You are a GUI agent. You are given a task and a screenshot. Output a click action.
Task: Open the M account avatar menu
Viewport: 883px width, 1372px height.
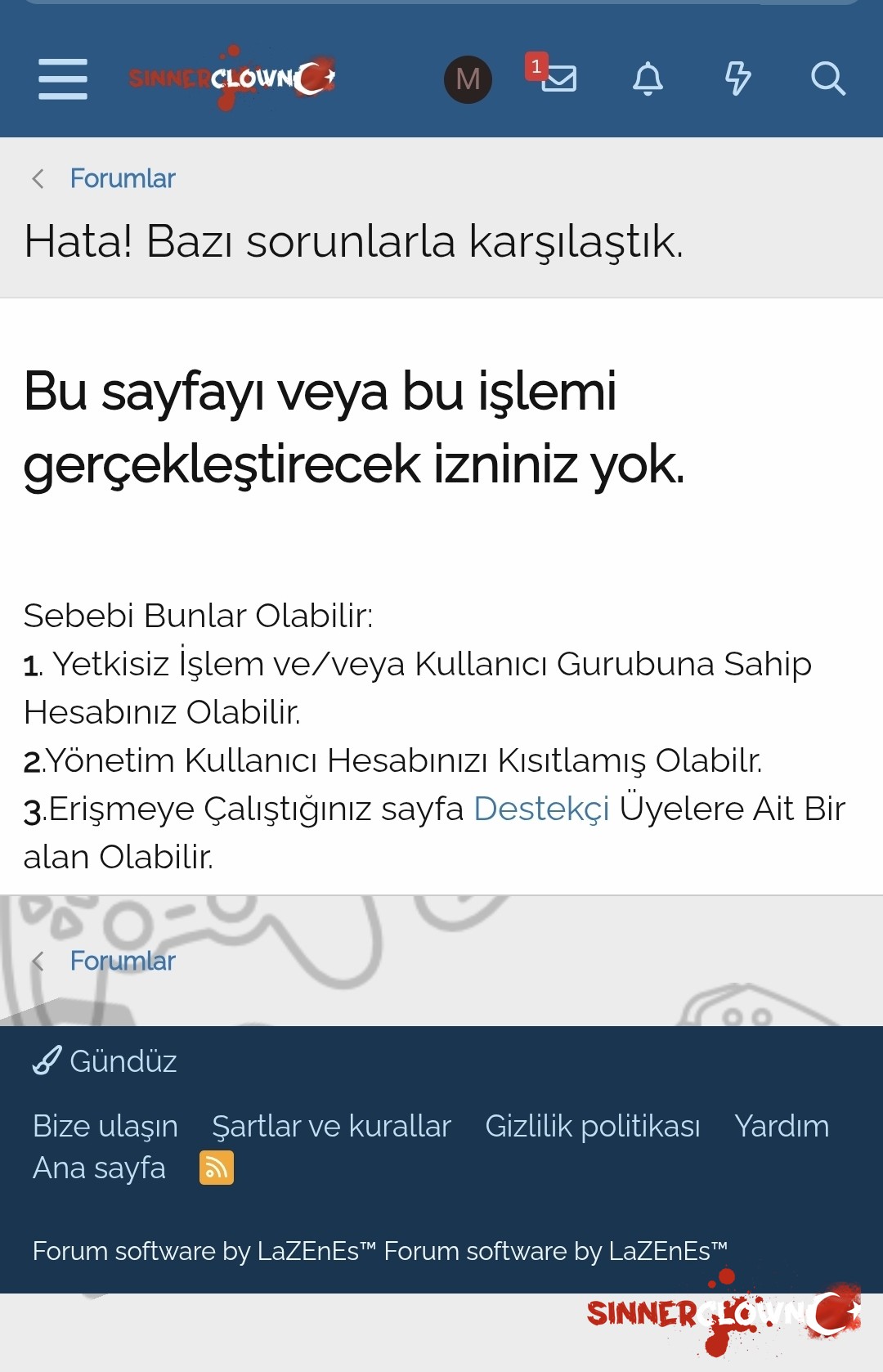468,79
